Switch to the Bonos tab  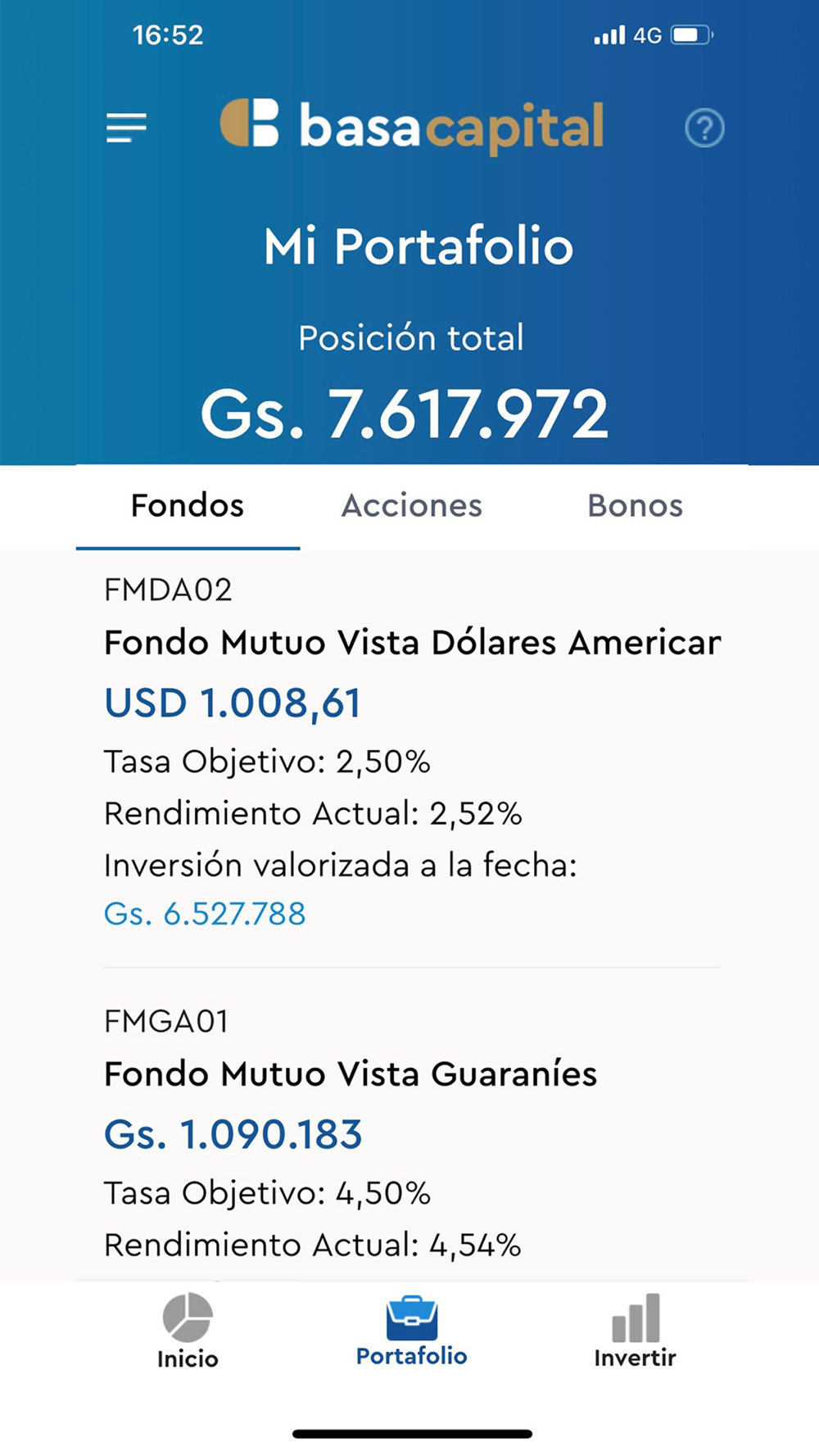(x=635, y=506)
